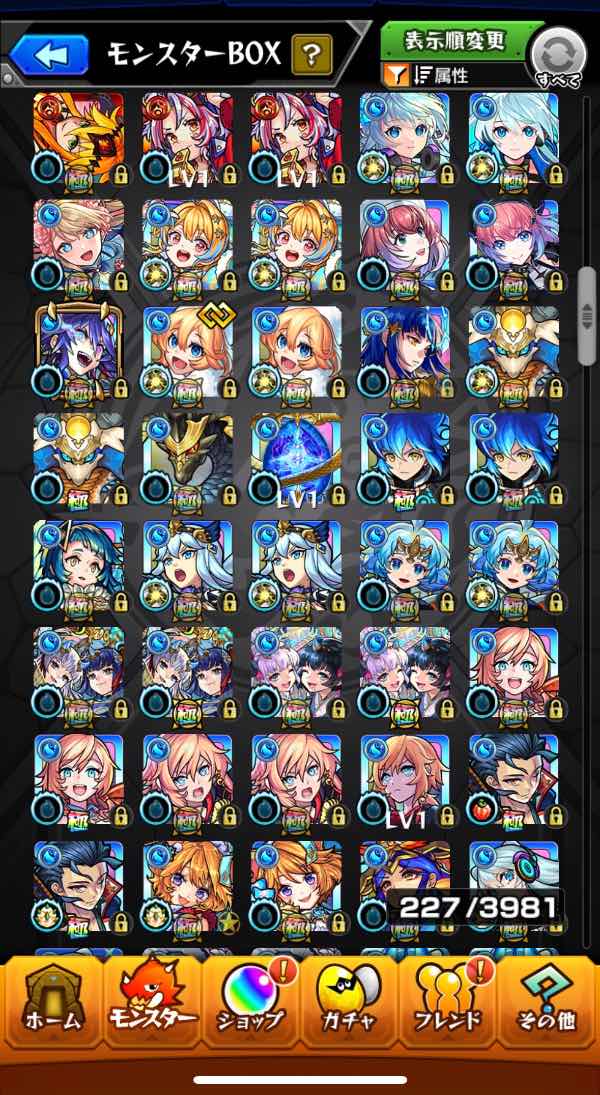Open the その他 menu tab

coord(547,997)
